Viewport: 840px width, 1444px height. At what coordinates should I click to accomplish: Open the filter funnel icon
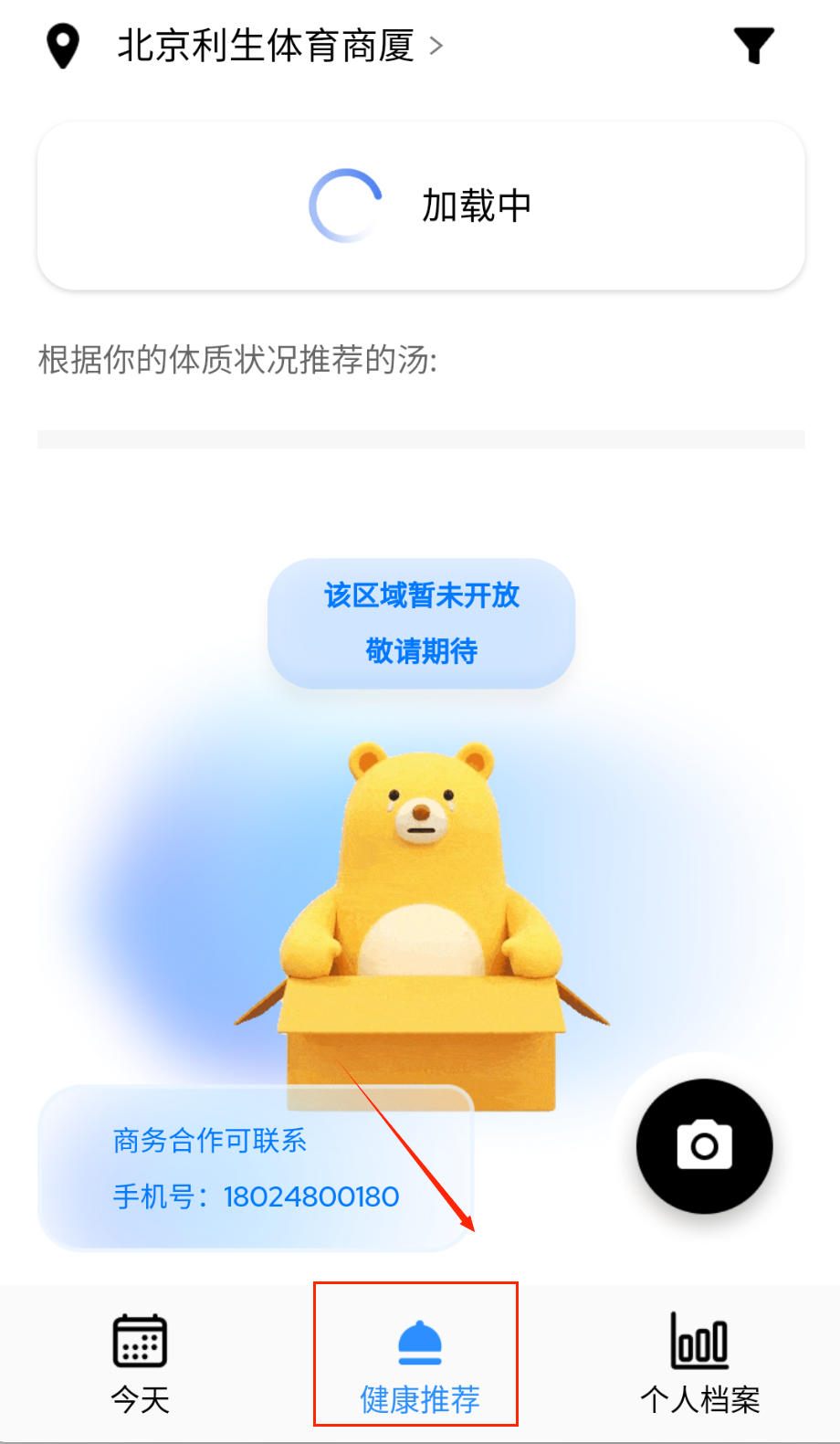coord(753,46)
